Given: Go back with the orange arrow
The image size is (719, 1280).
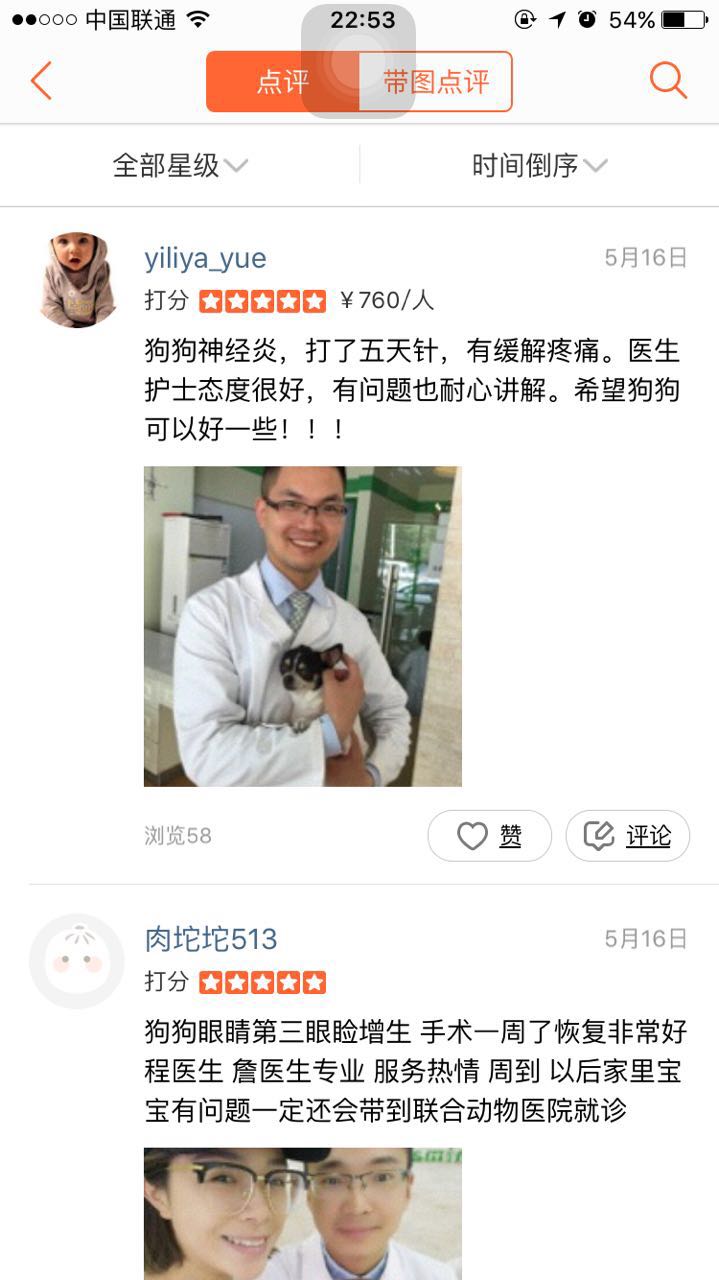Looking at the screenshot, I should (41, 81).
